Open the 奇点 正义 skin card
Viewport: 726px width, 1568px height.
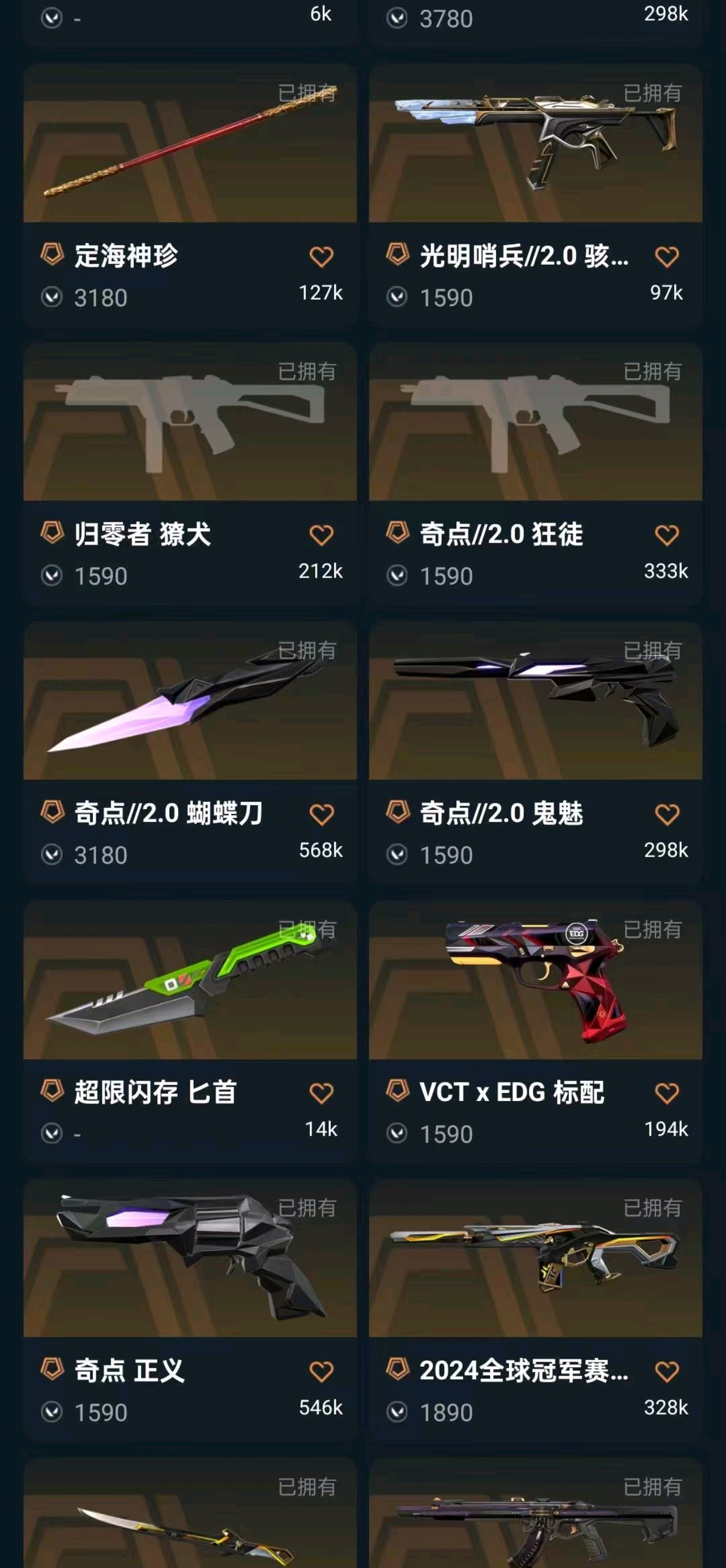190,1260
